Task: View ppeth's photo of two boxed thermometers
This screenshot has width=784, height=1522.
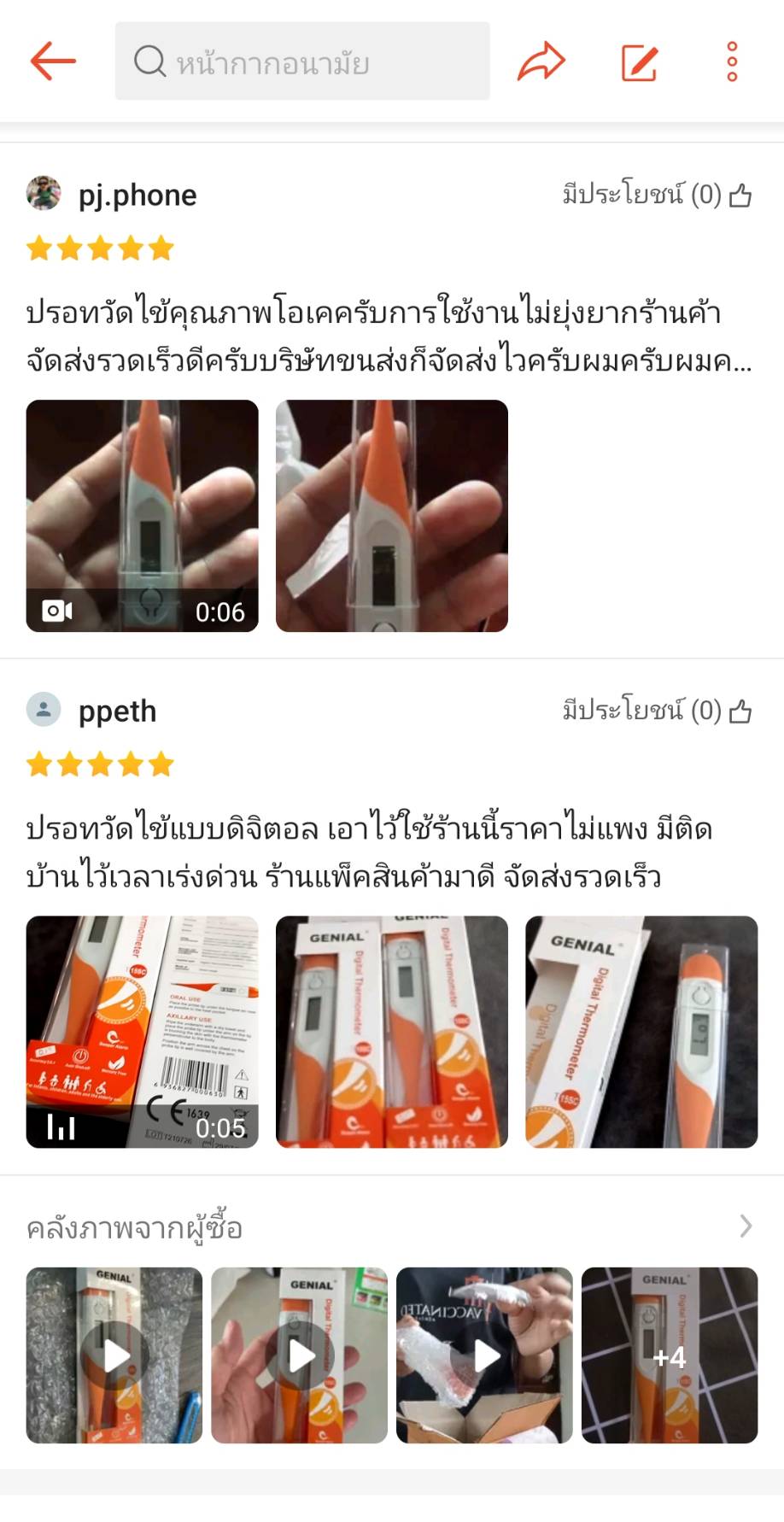Action: click(391, 1032)
